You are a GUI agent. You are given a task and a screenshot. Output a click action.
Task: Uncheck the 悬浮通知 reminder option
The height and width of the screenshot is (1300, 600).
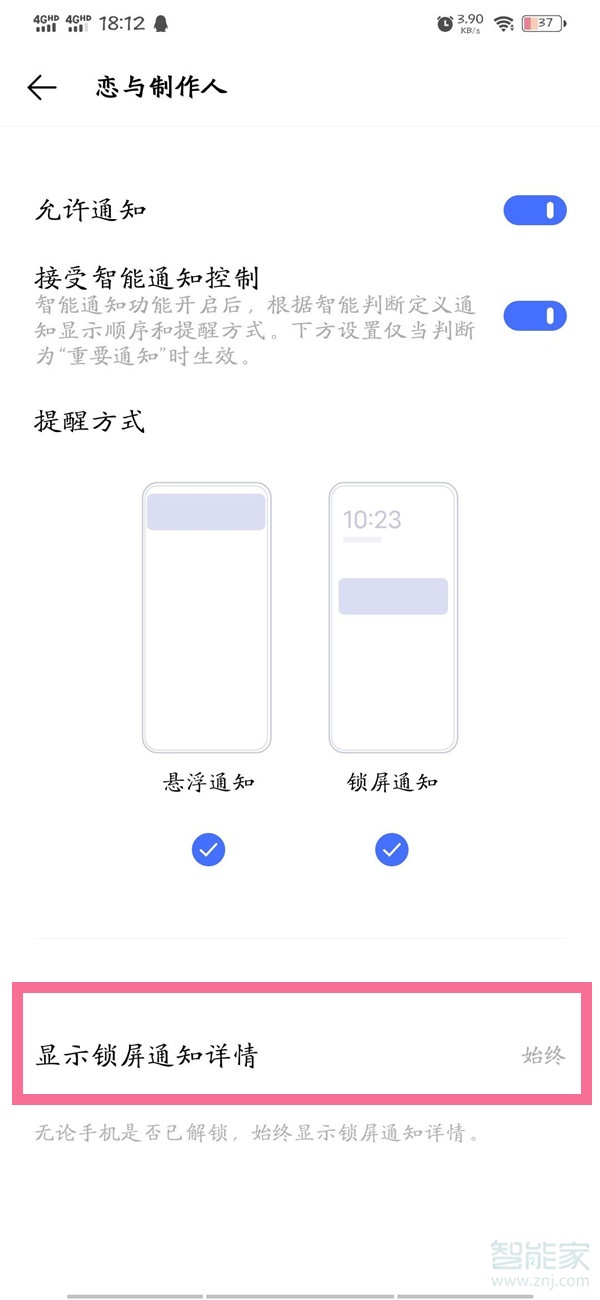[208, 850]
